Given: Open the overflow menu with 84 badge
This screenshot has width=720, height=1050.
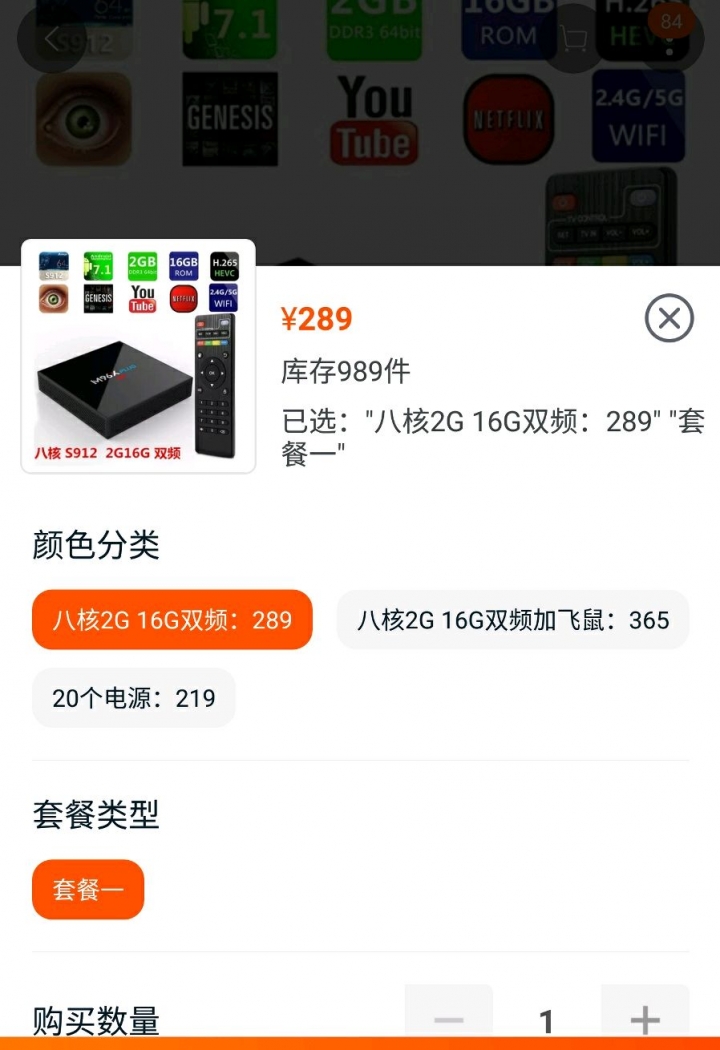Looking at the screenshot, I should 670,39.
